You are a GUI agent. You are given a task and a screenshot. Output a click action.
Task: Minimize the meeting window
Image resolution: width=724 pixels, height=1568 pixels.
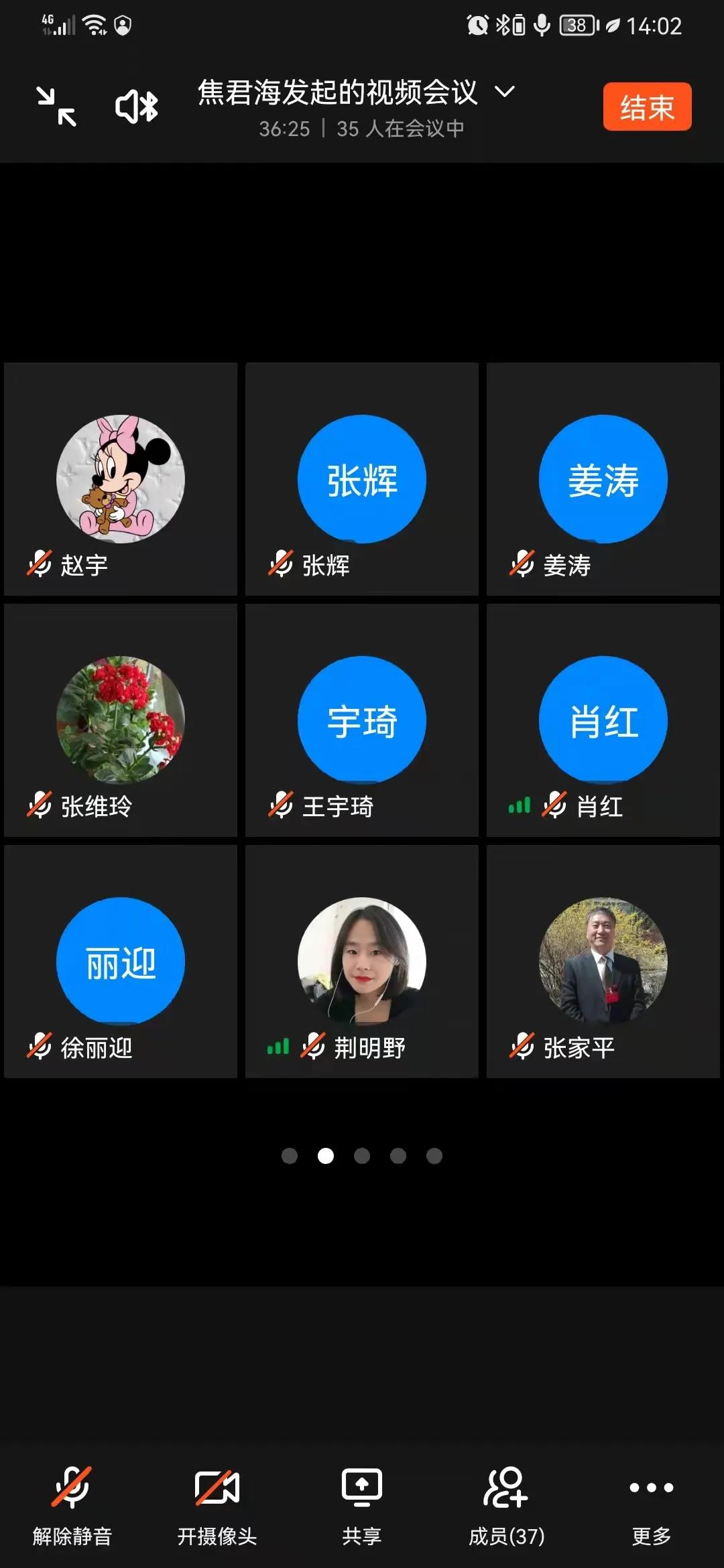56,107
